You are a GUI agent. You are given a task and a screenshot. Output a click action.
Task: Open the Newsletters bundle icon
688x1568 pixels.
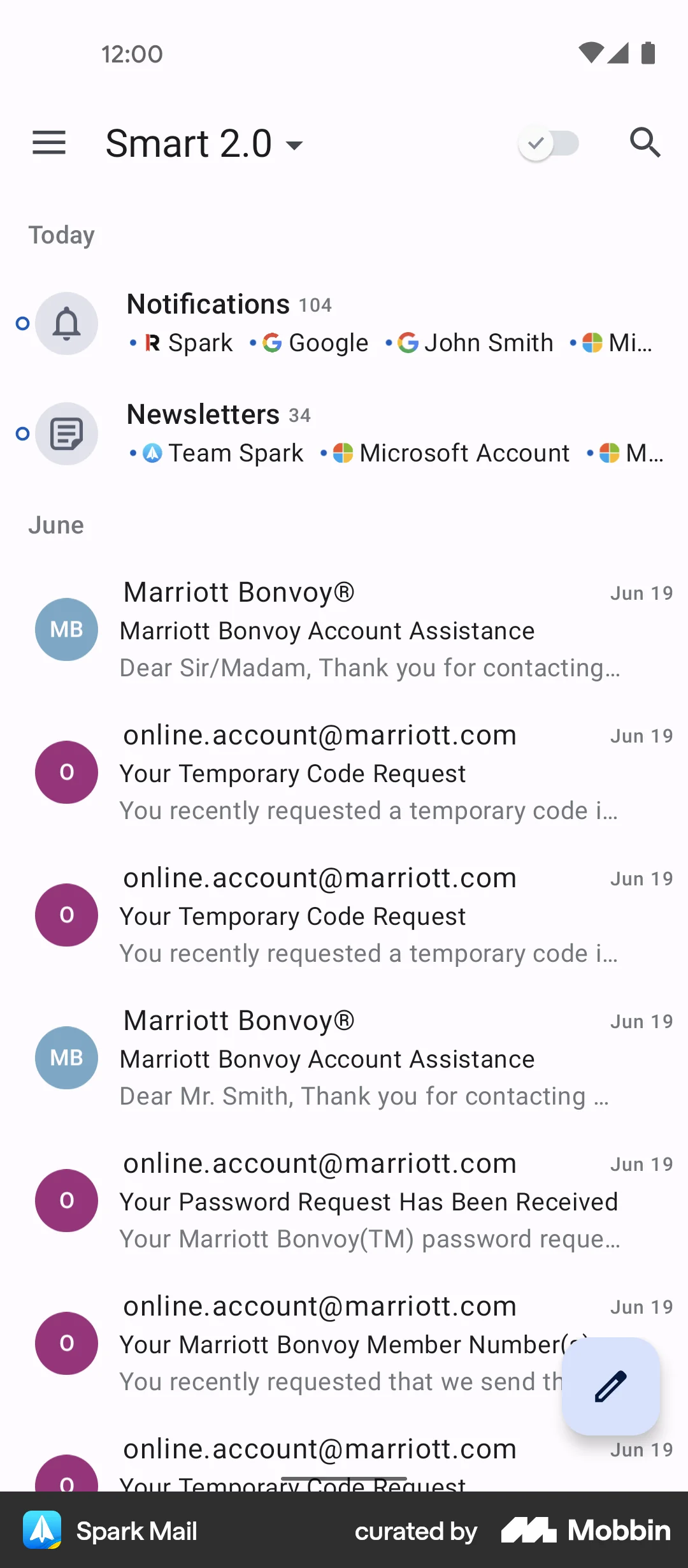coord(66,434)
